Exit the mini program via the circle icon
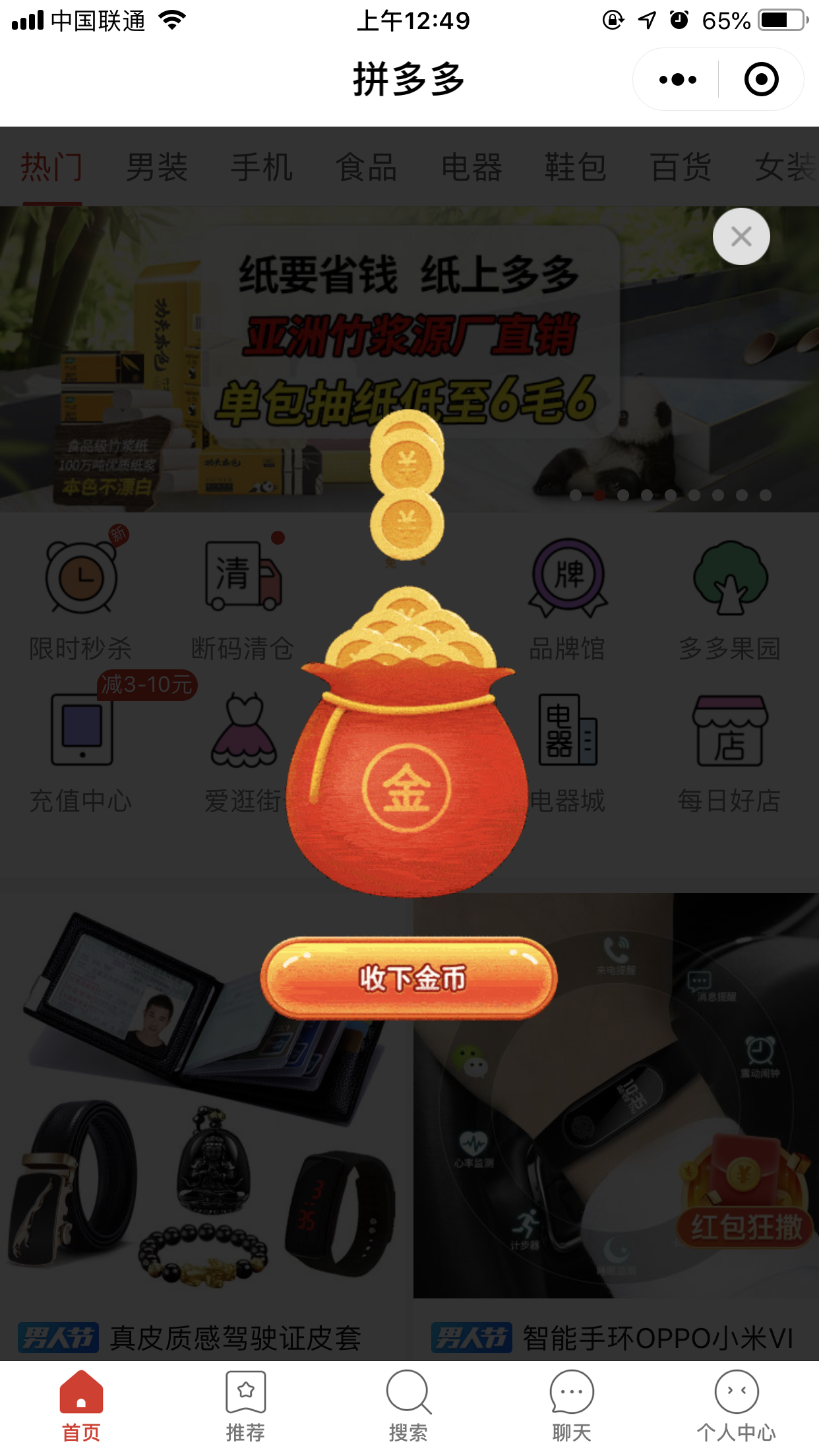This screenshot has height=1456, width=819. (761, 80)
